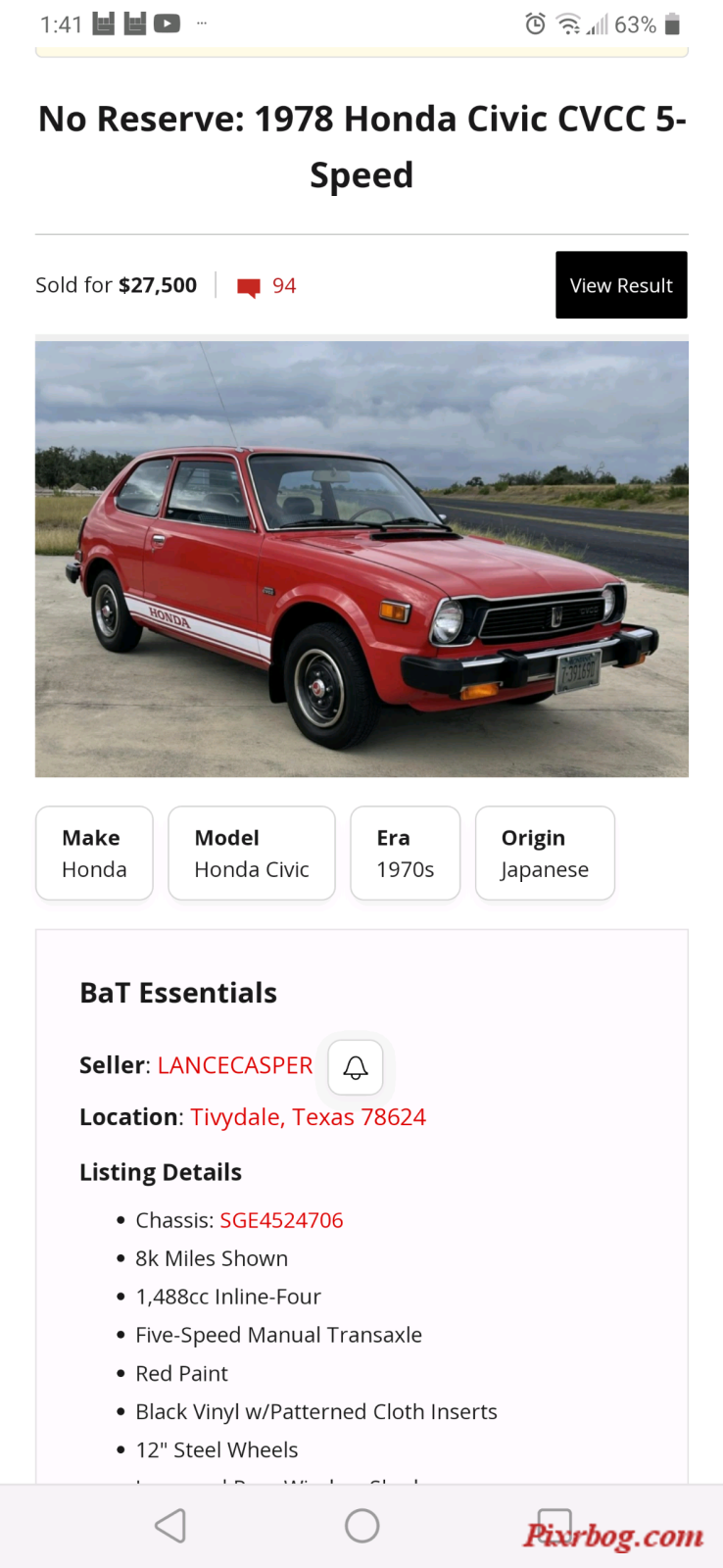The width and height of the screenshot is (723, 1568).
Task: Select the Era 1970s chip
Action: (x=405, y=853)
